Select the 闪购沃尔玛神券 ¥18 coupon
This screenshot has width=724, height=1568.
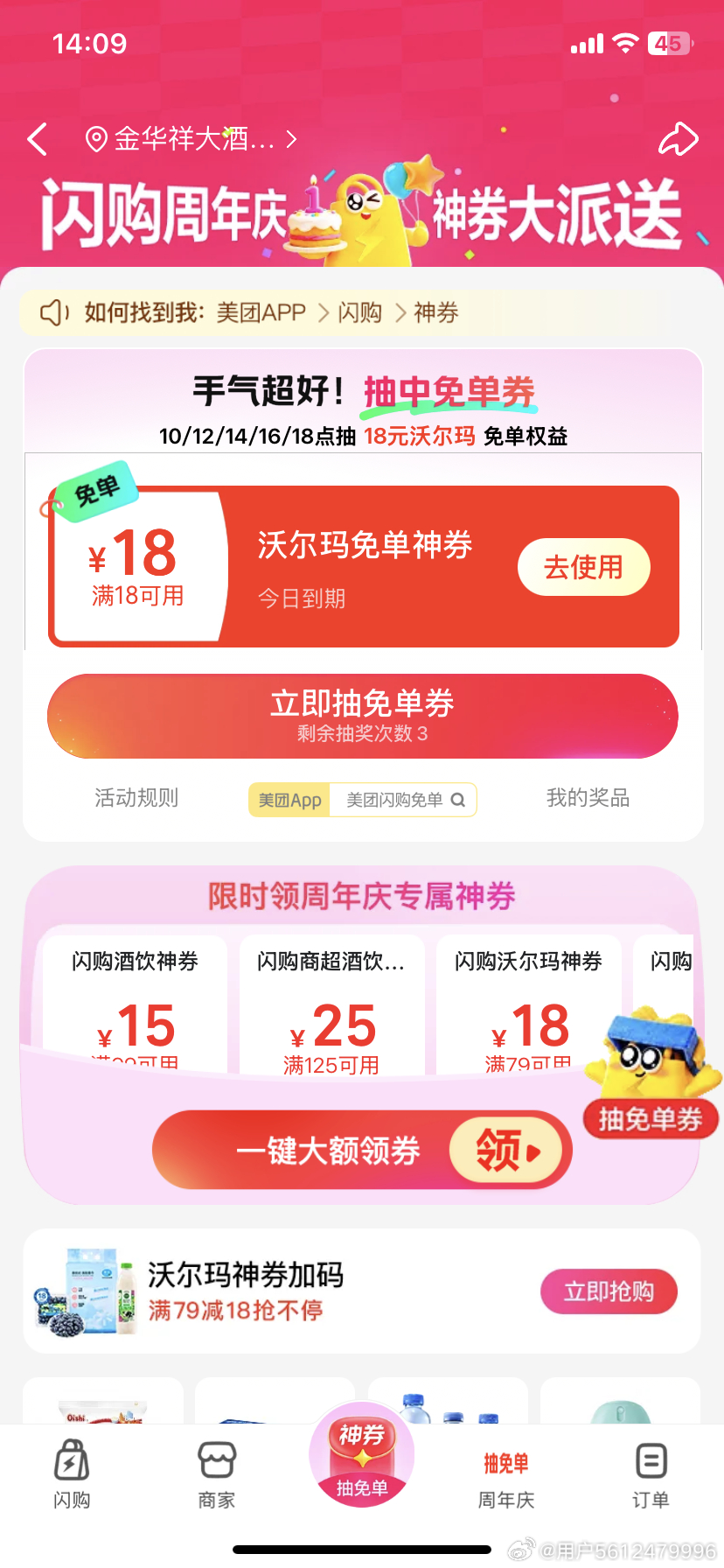tap(528, 1006)
